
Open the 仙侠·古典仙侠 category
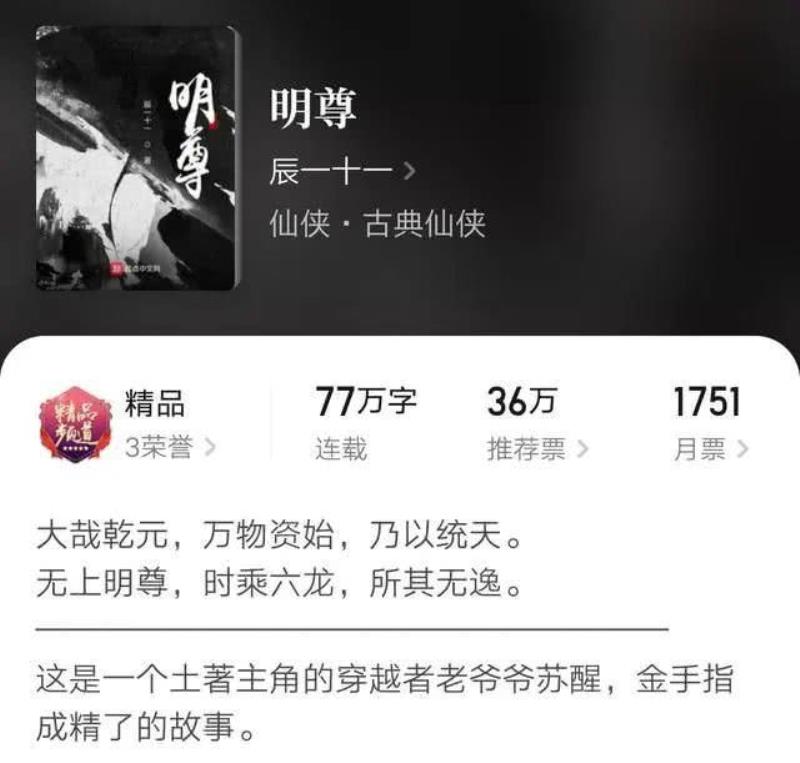click(377, 223)
